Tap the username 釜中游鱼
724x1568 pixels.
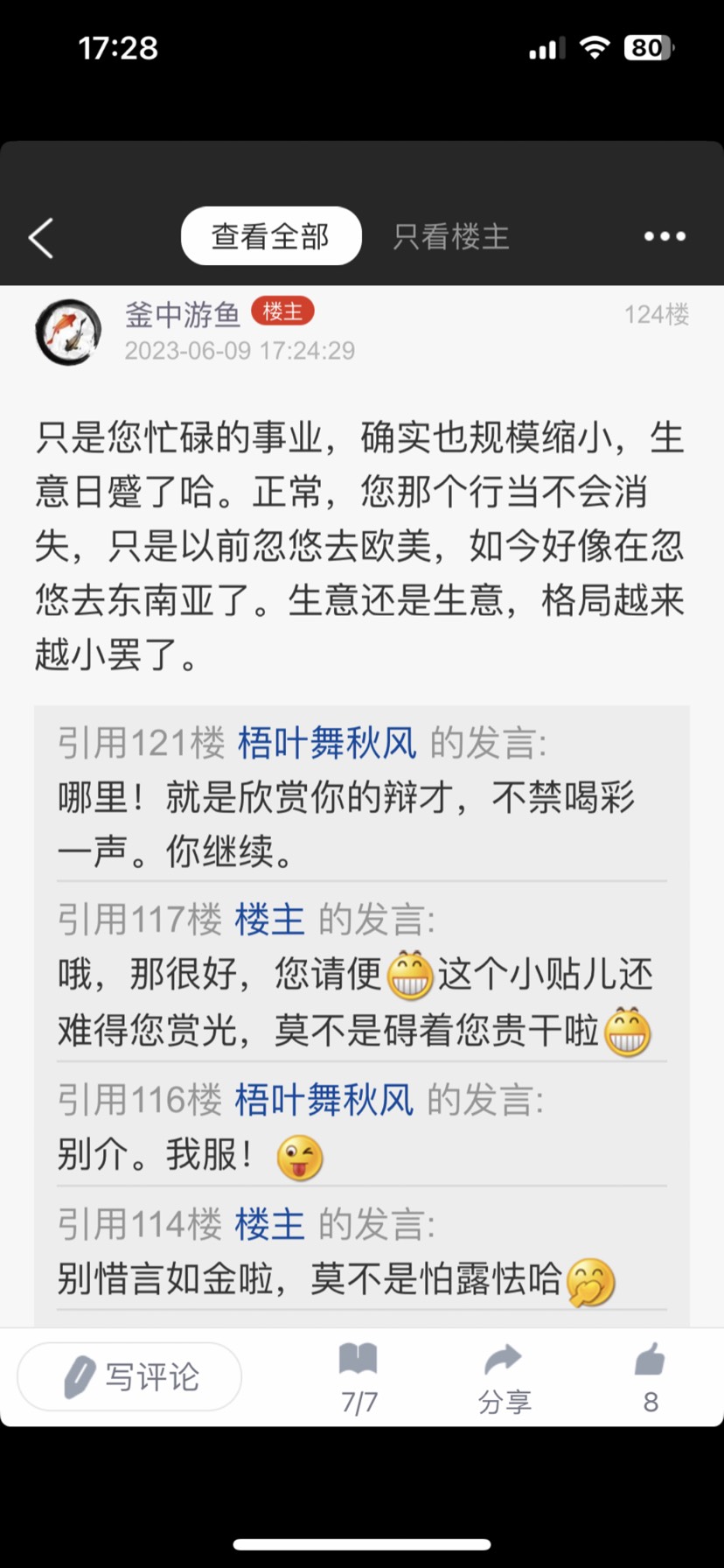[x=182, y=313]
